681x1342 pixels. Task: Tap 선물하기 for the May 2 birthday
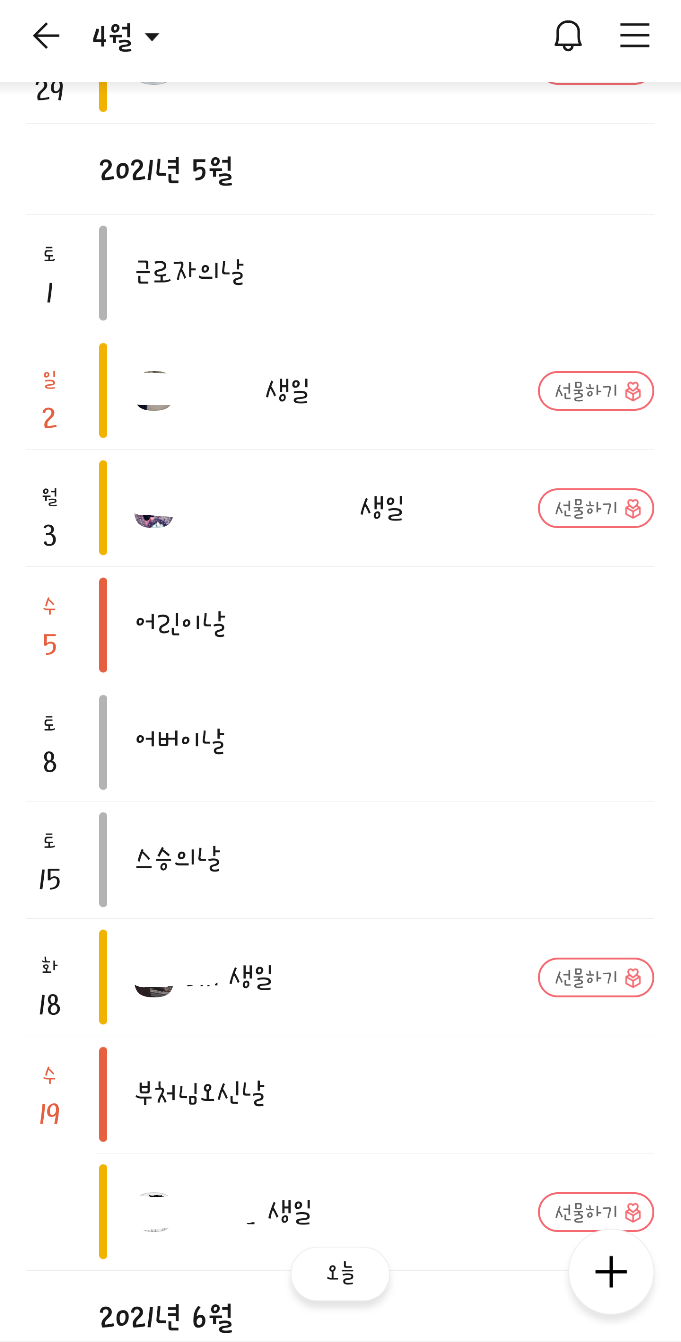596,391
